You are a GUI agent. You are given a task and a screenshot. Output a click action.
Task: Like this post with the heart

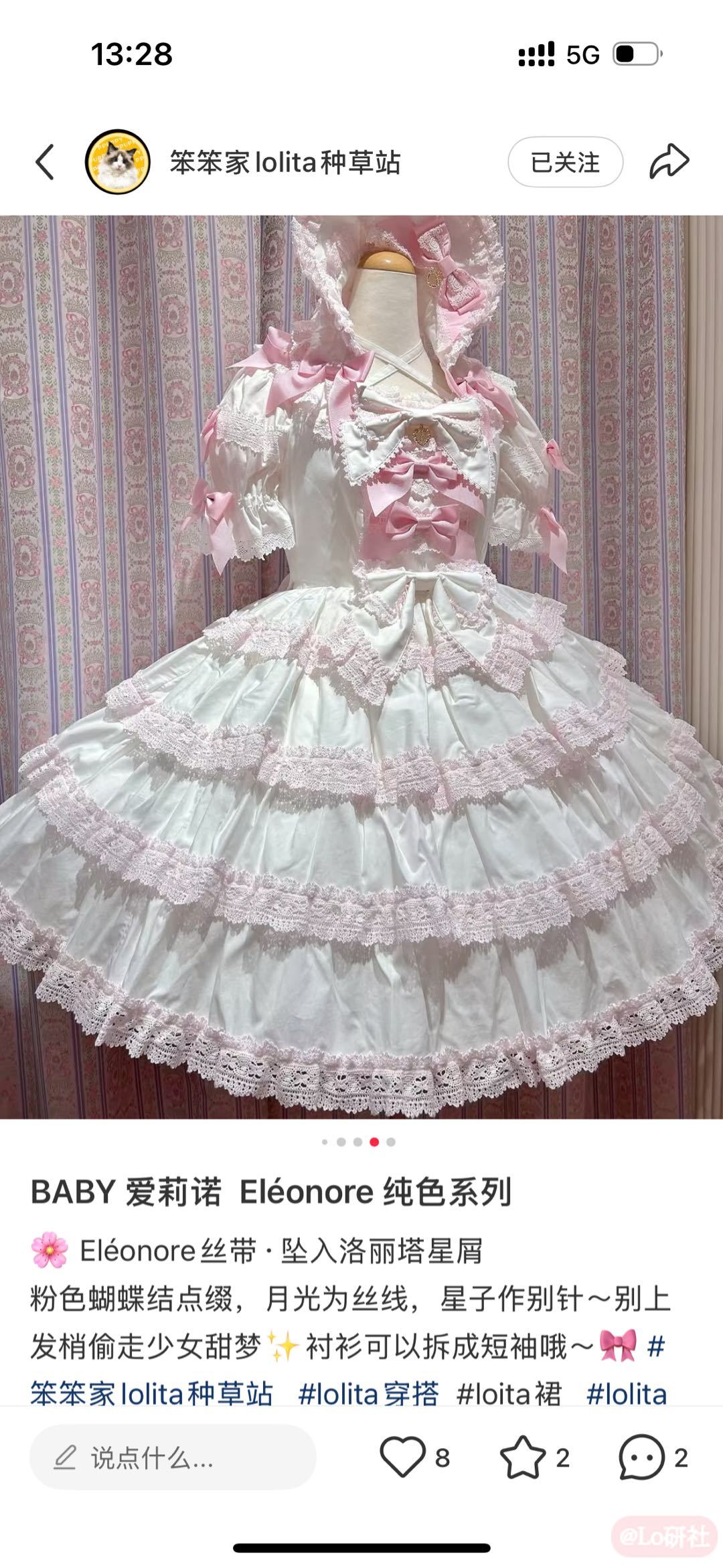click(403, 1458)
